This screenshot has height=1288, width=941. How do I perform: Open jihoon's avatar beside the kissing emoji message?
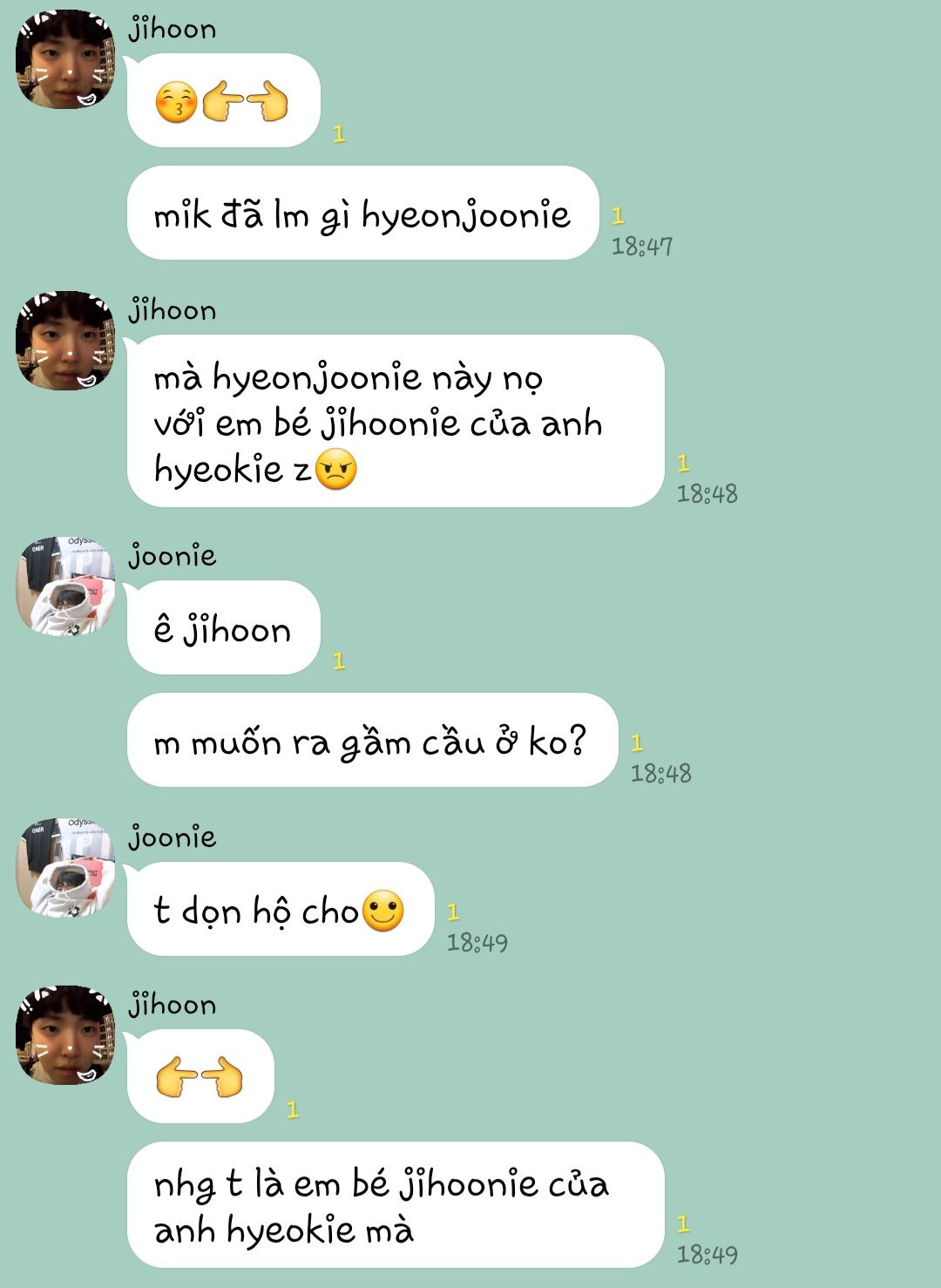pyautogui.click(x=65, y=59)
